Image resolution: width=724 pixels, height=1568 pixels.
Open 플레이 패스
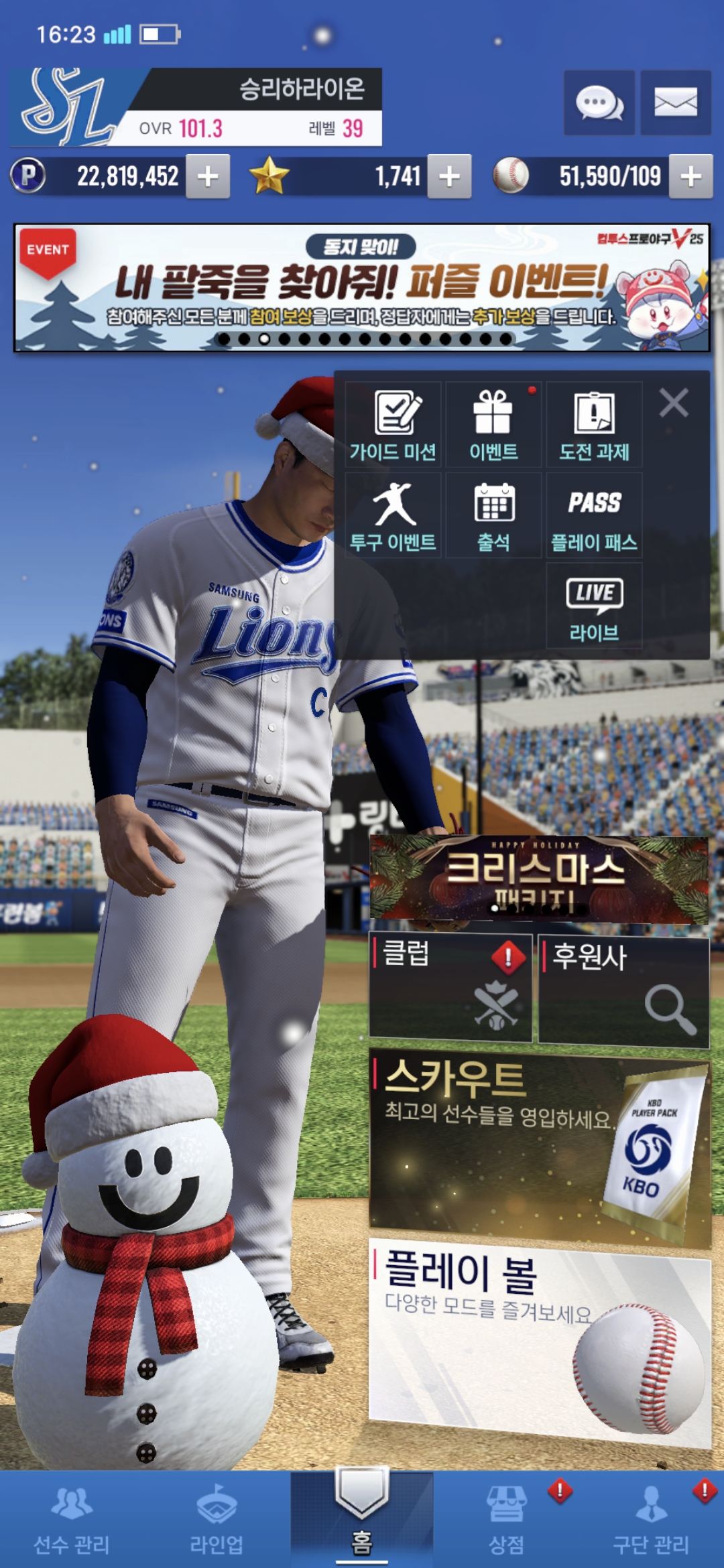594,515
